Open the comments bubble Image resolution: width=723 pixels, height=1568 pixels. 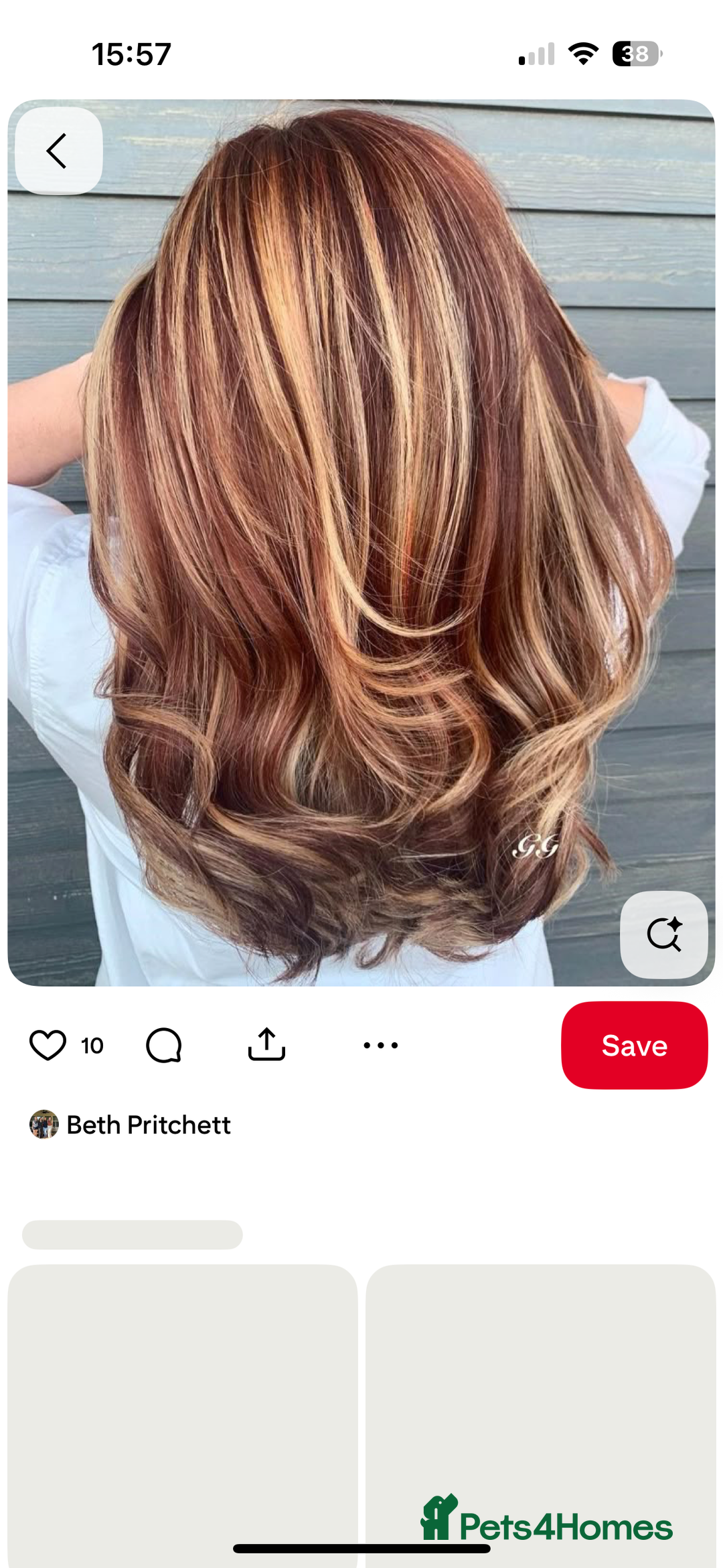(x=164, y=1045)
